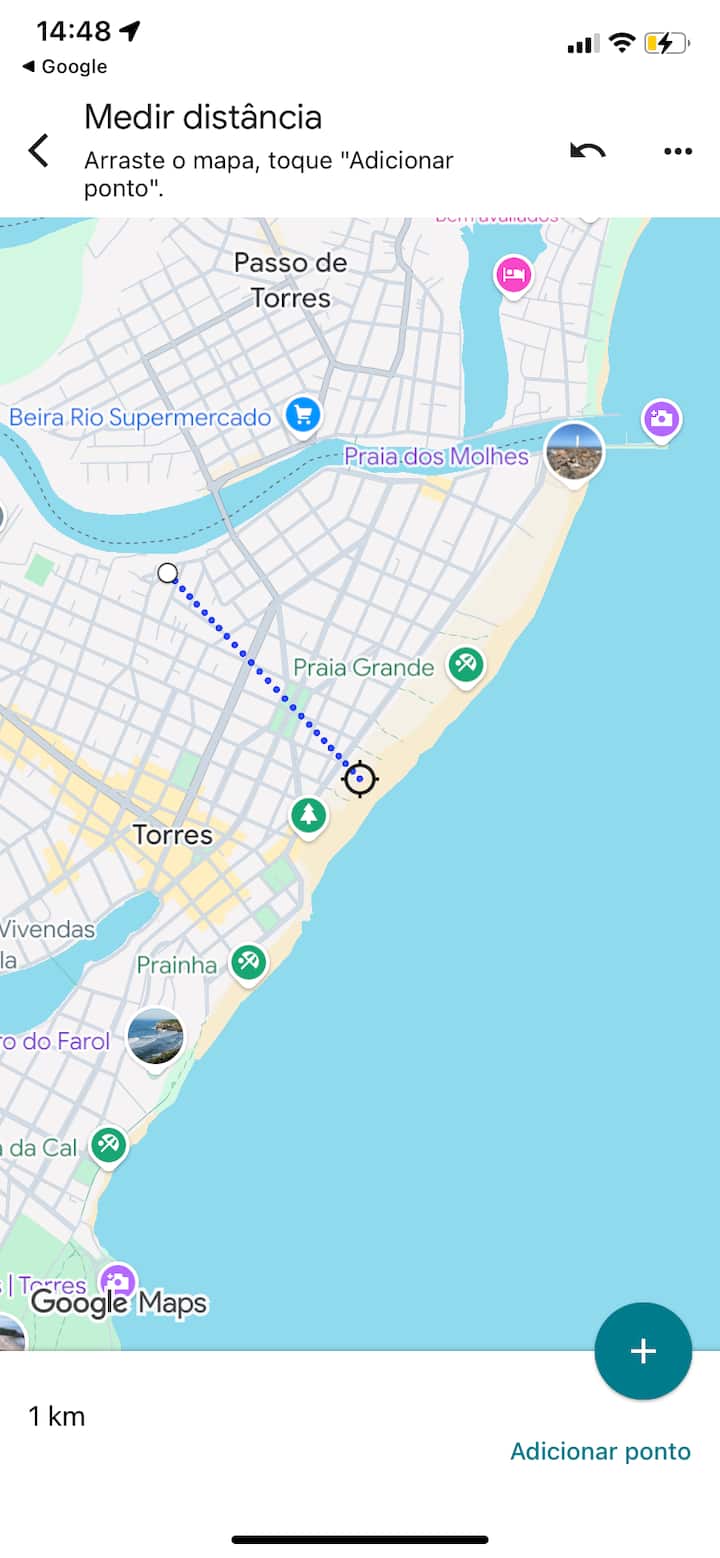Open the Beira Rio Supermercado pin
720x1558 pixels.
coord(302,415)
